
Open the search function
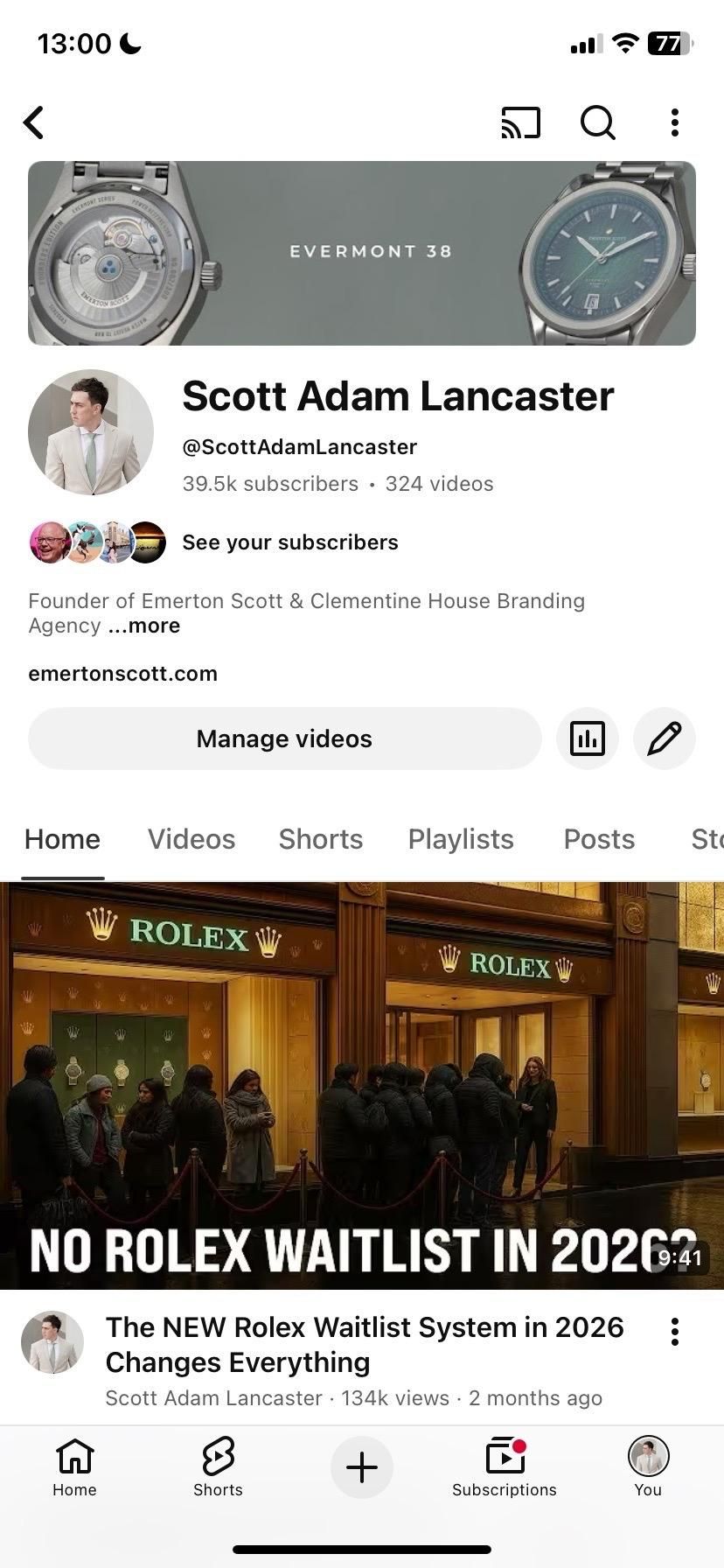[597, 123]
